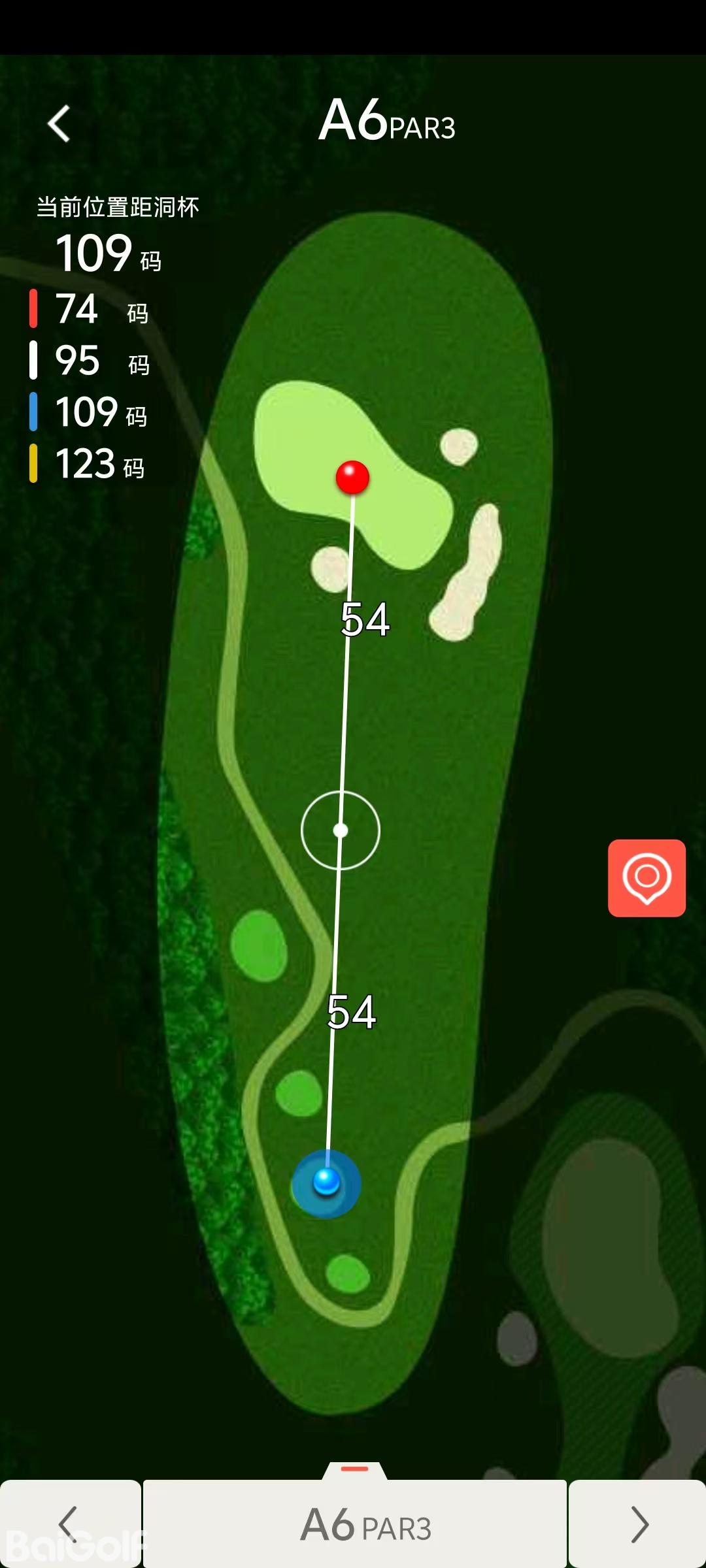This screenshot has width=706, height=1568.
Task: Go to previous hole with bottom-left arrow
Action: point(69,1524)
